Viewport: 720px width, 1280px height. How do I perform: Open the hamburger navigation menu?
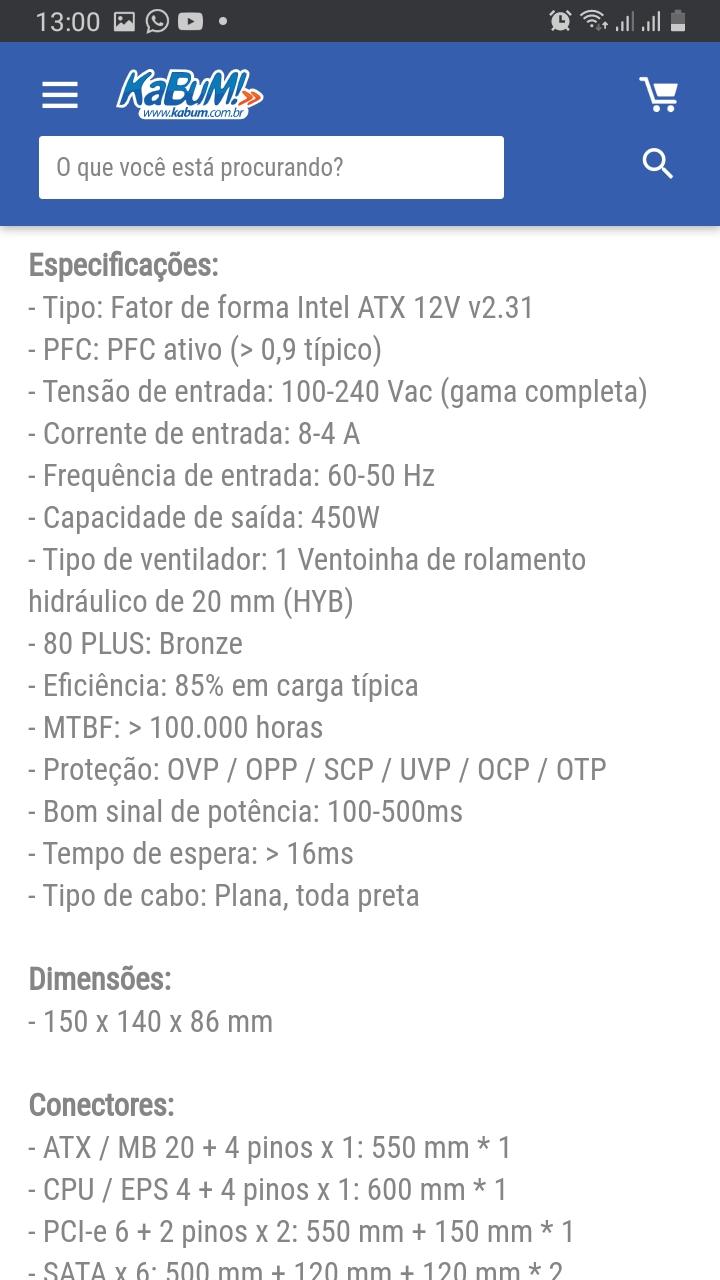click(x=60, y=95)
